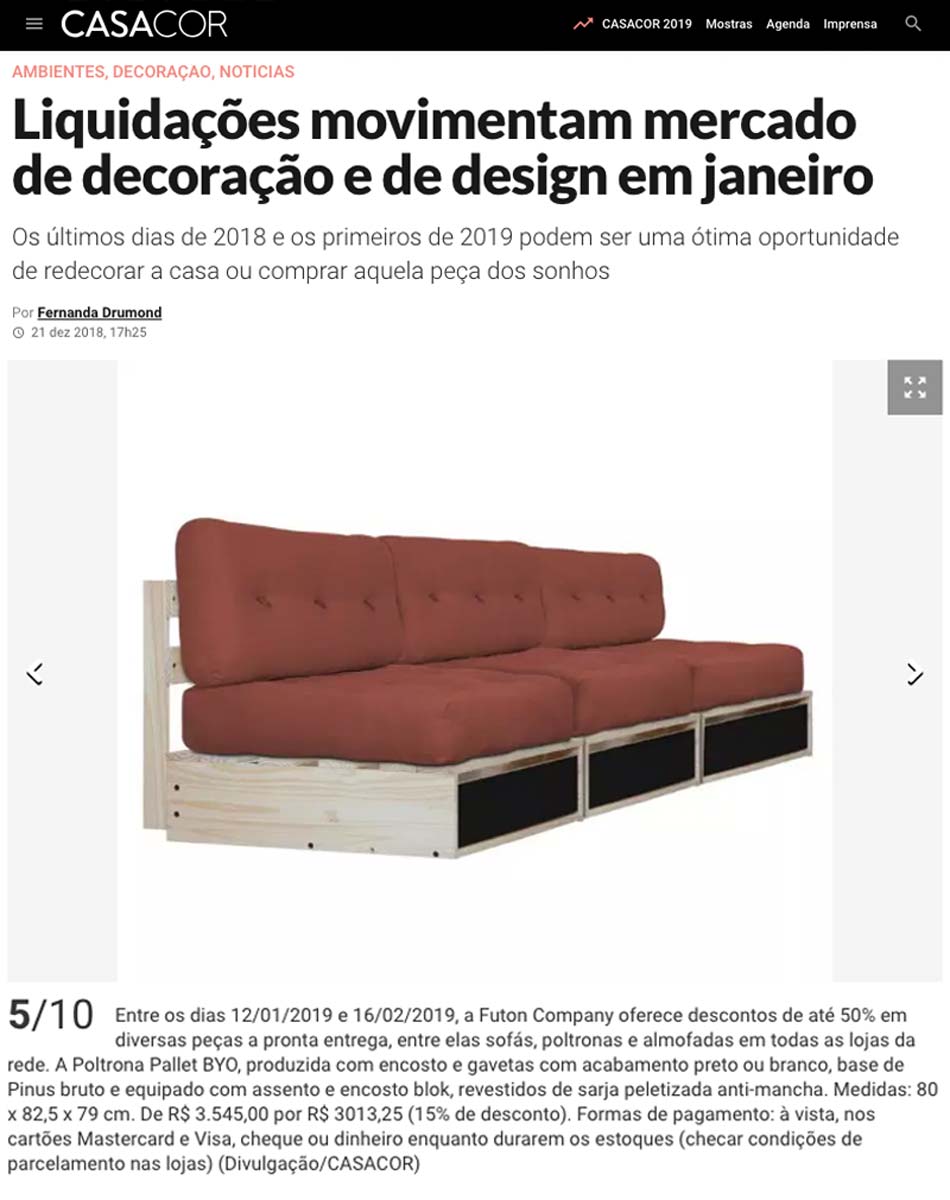
Task: Open the Imprensa page
Action: 850,24
